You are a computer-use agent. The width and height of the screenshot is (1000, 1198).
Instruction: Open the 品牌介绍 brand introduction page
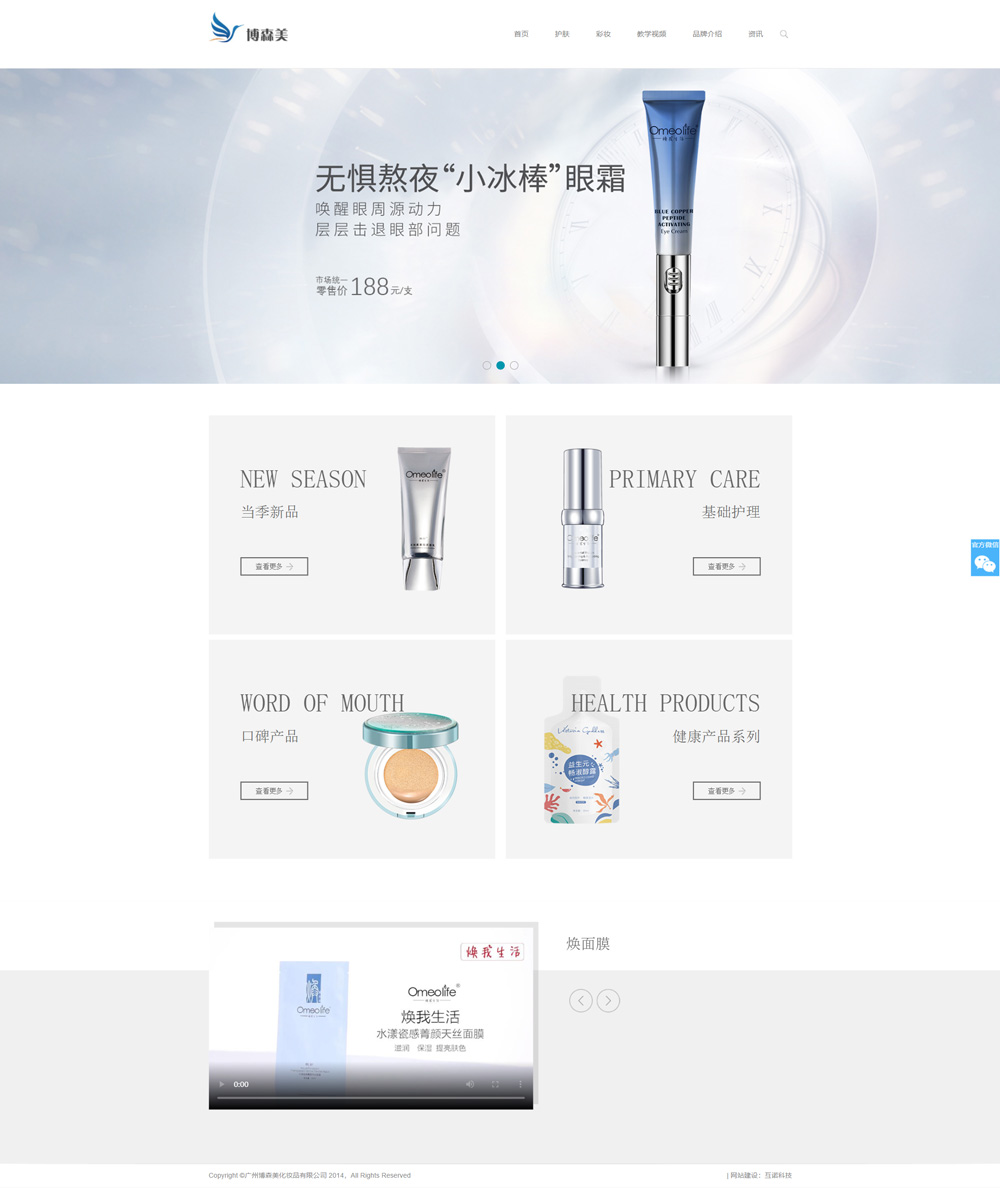(x=707, y=34)
